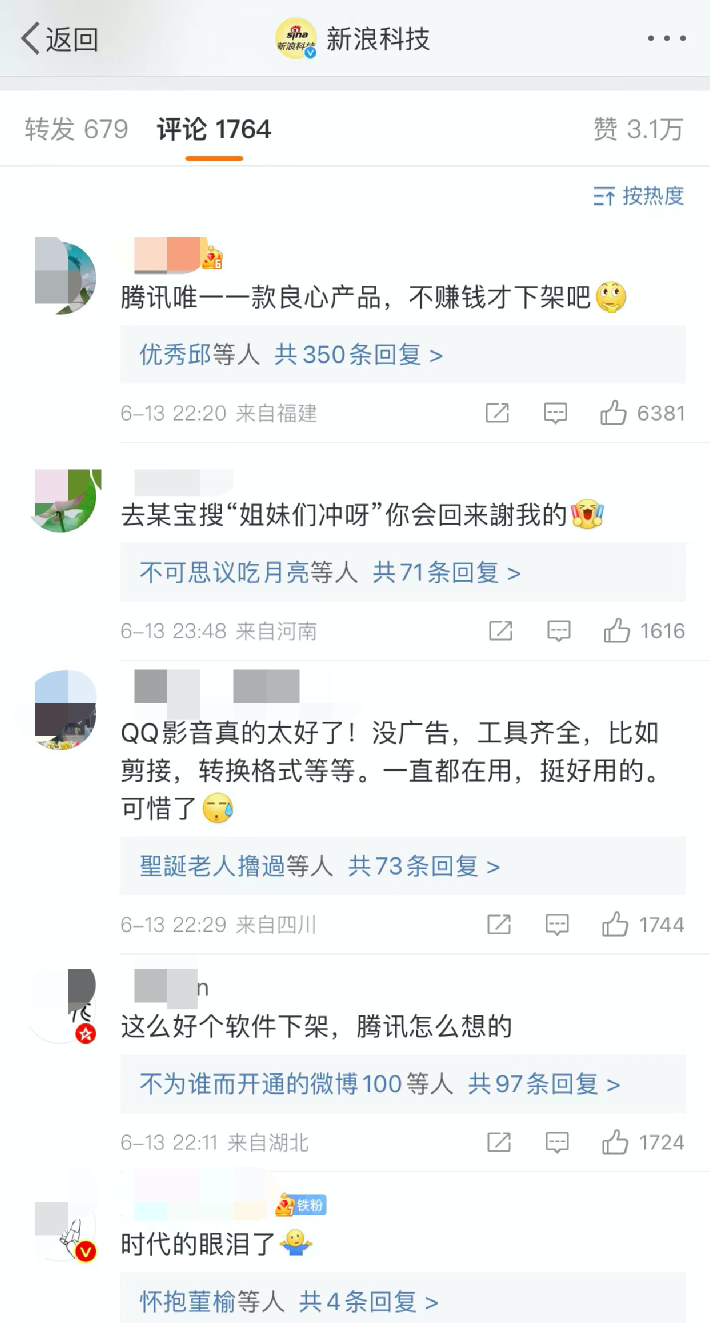Expand 不为谁而开通的微博100等人 共97条回复
The image size is (710, 1323).
tap(379, 1084)
